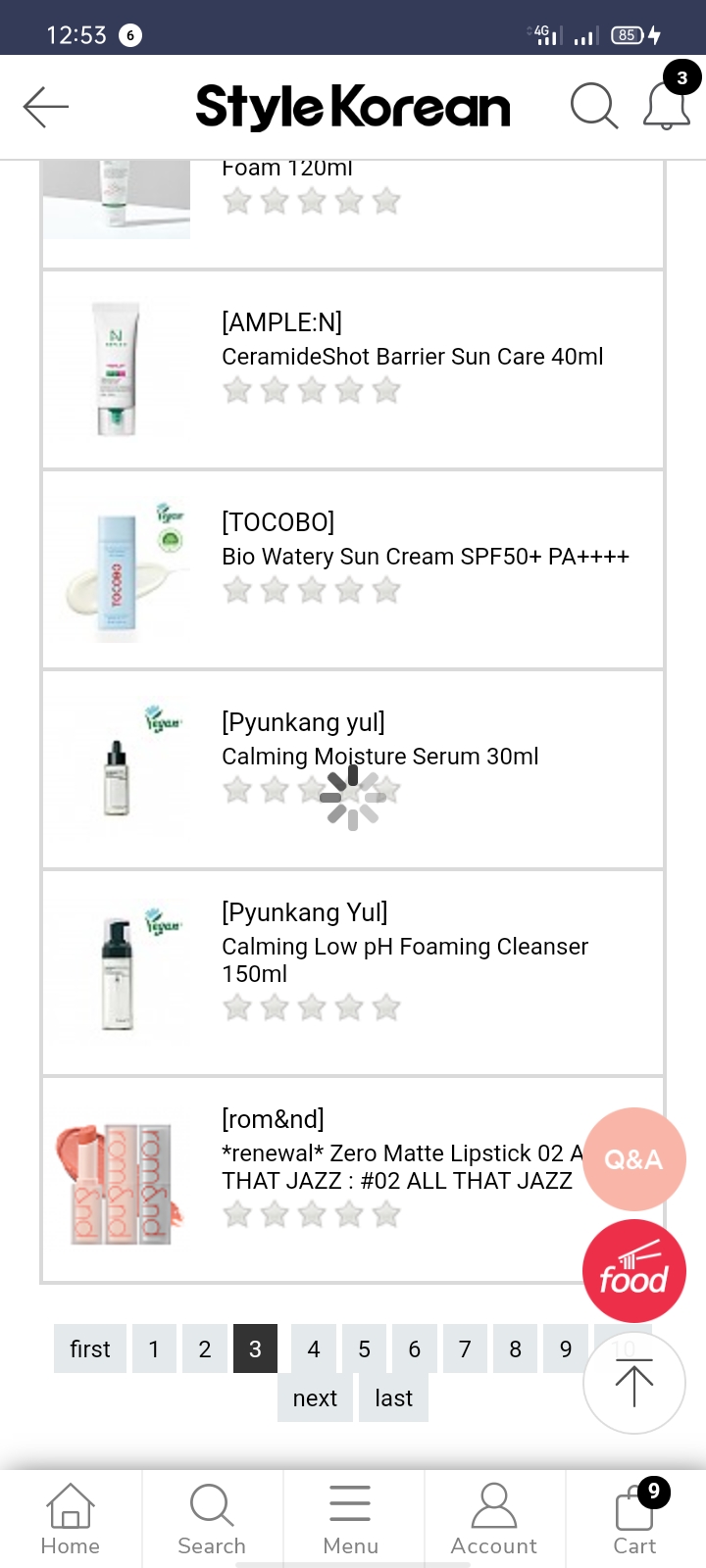The height and width of the screenshot is (1568, 706).
Task: Select page 7 in pagination
Action: pyautogui.click(x=465, y=1349)
